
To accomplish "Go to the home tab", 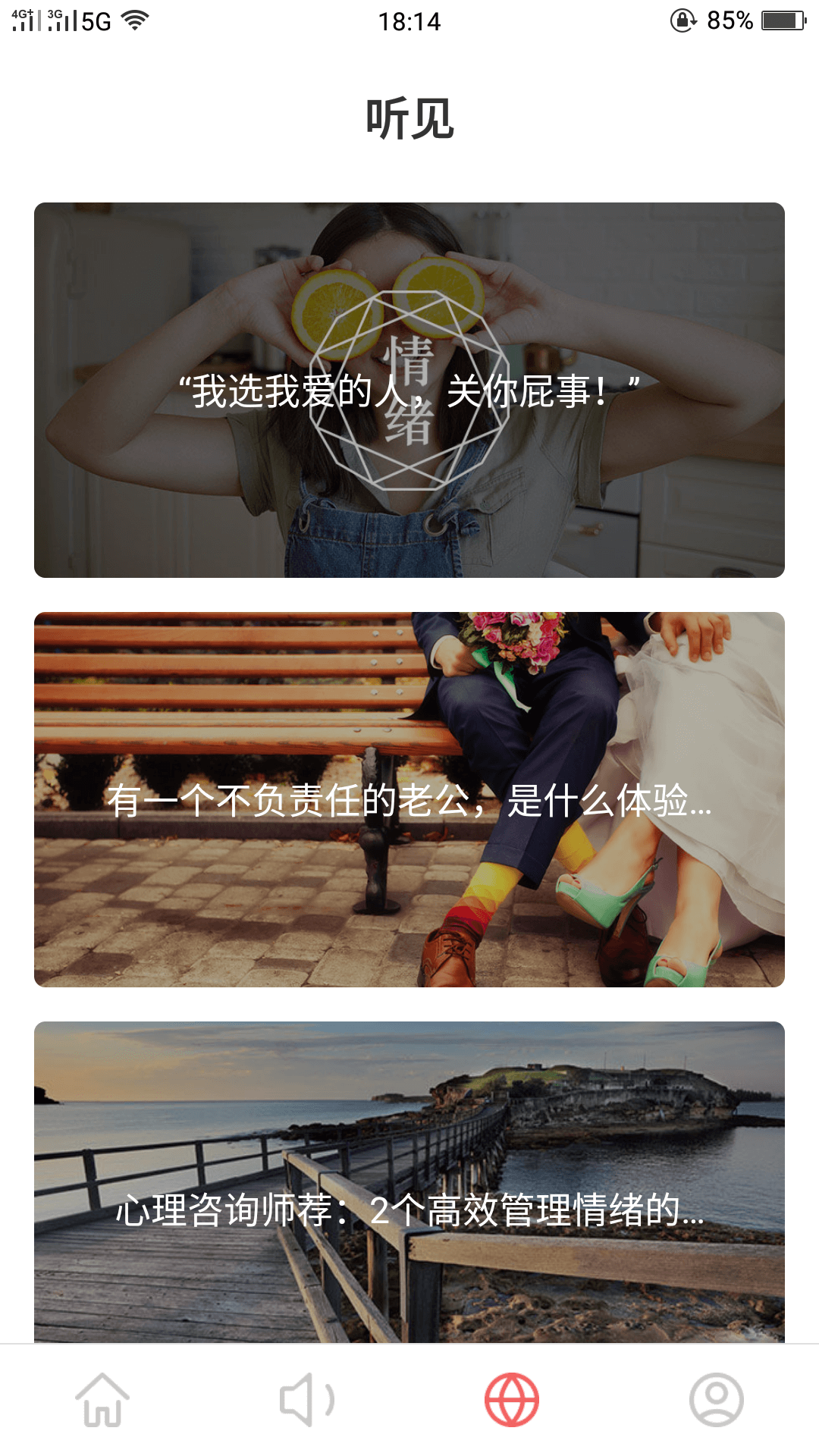I will [102, 1400].
